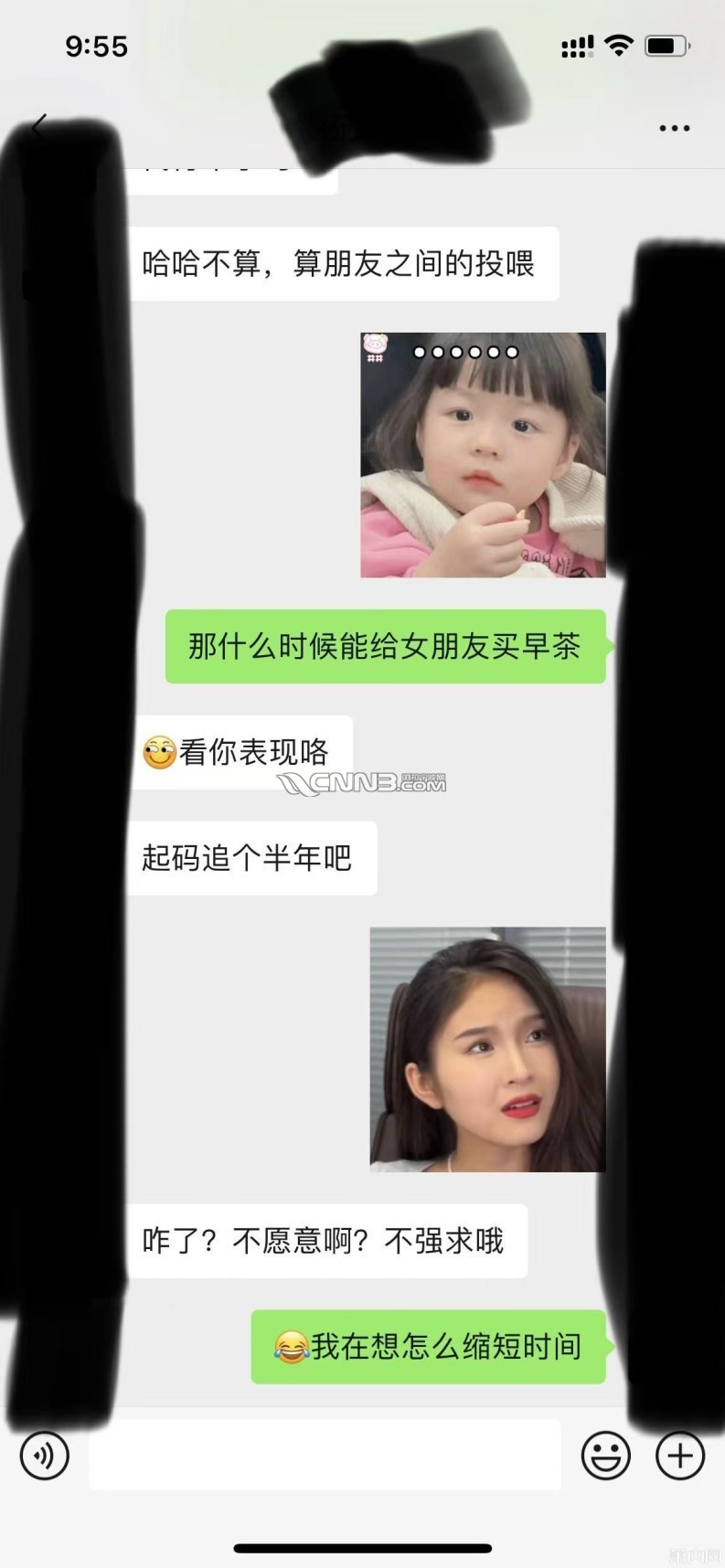The height and width of the screenshot is (1568, 725).
Task: Go back to the chat list
Action: click(38, 127)
